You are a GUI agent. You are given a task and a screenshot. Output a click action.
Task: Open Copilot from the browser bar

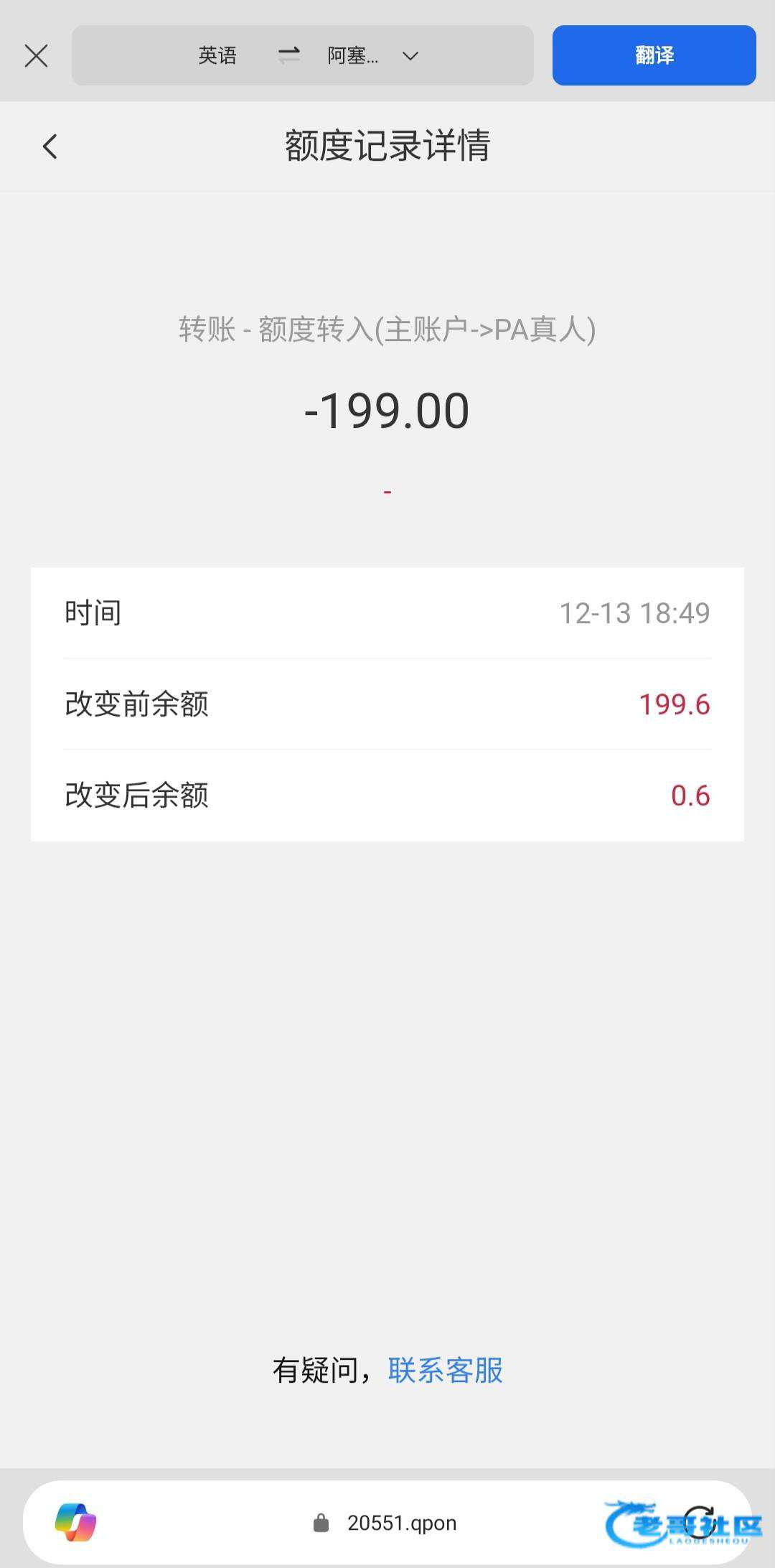tap(76, 1522)
